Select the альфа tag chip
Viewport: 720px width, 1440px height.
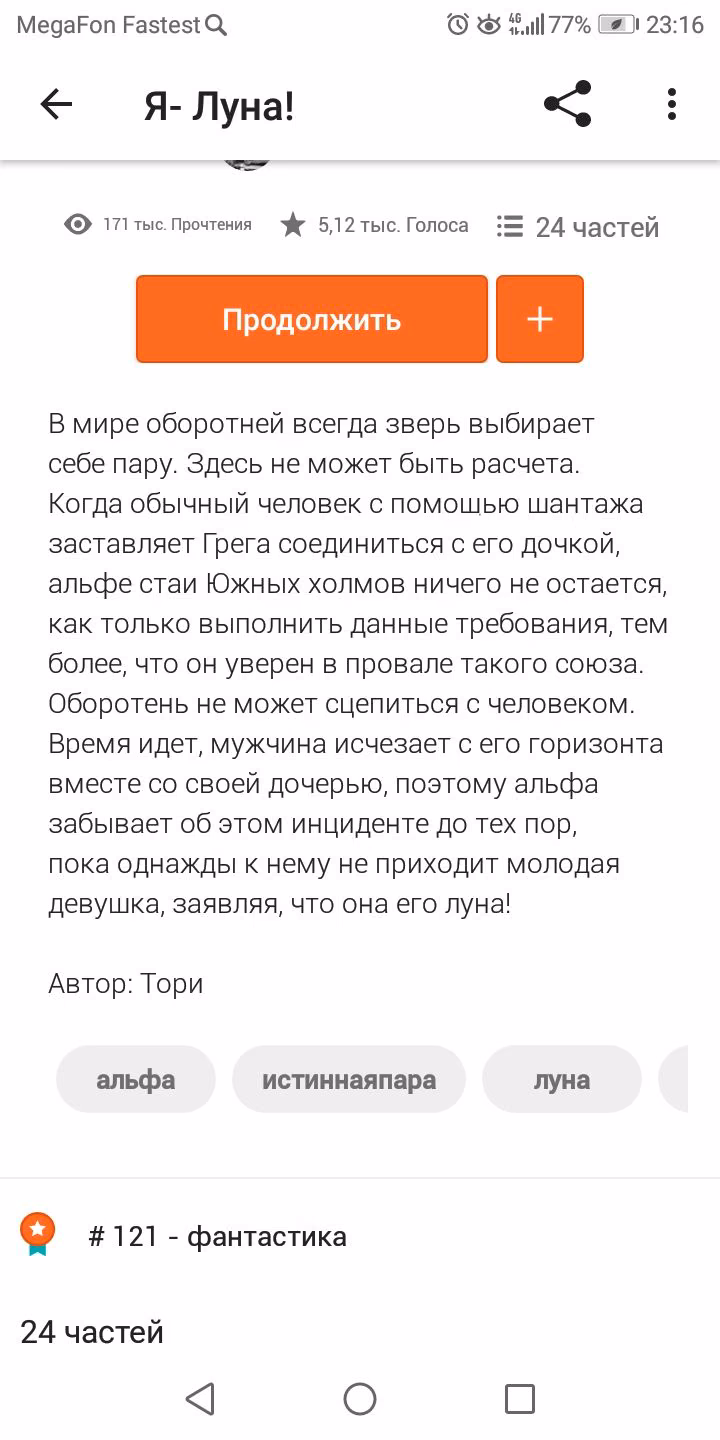[x=136, y=1079]
